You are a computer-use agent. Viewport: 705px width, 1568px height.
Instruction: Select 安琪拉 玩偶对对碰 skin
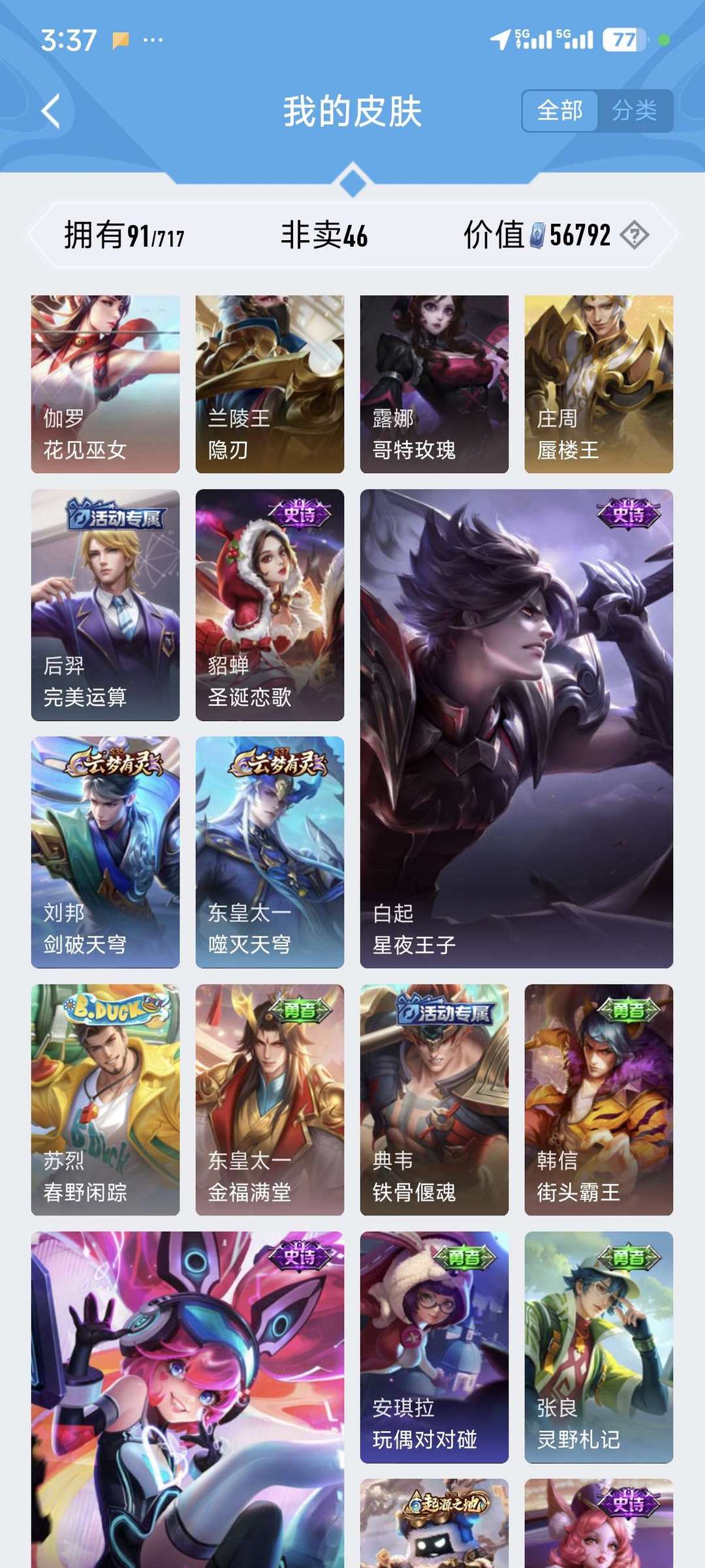[x=434, y=1347]
